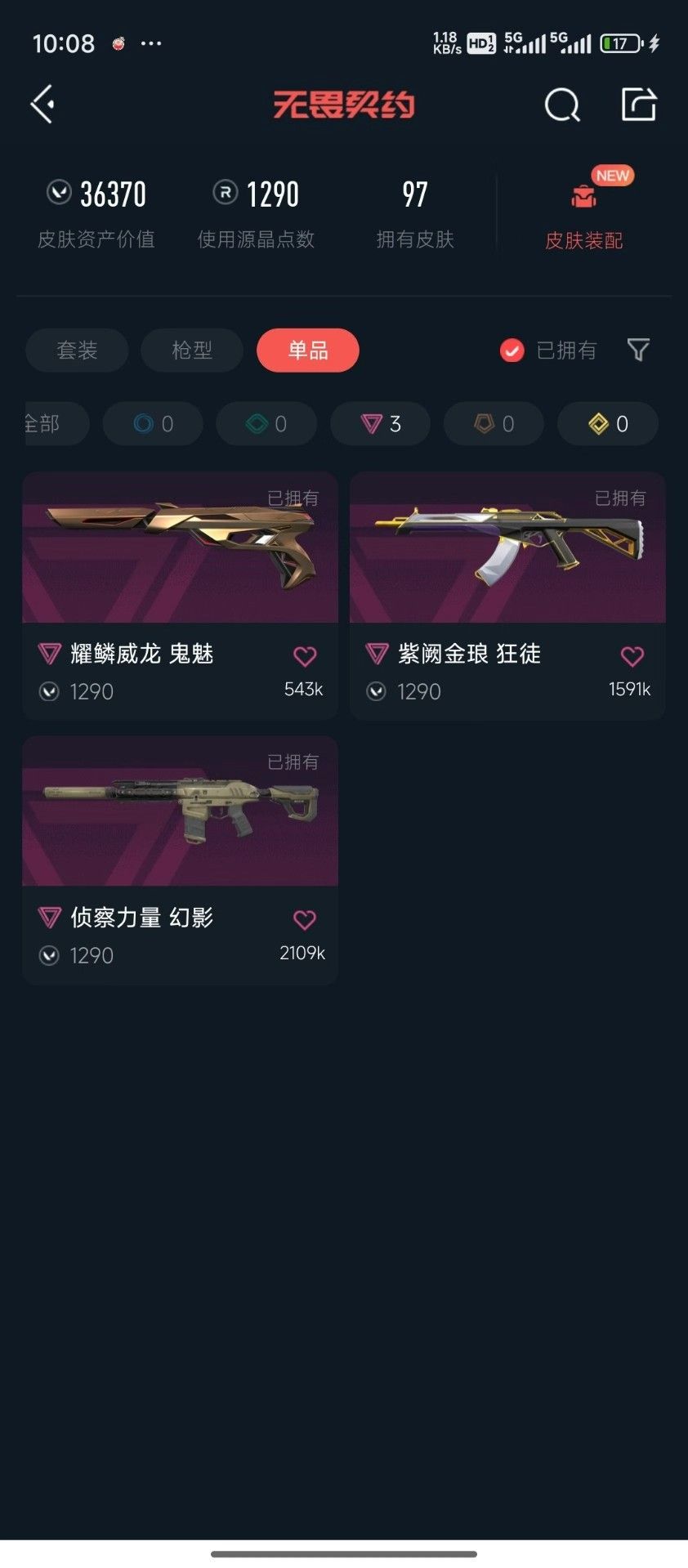
Task: Filter by yellow diamond rarity chip
Action: click(x=607, y=424)
